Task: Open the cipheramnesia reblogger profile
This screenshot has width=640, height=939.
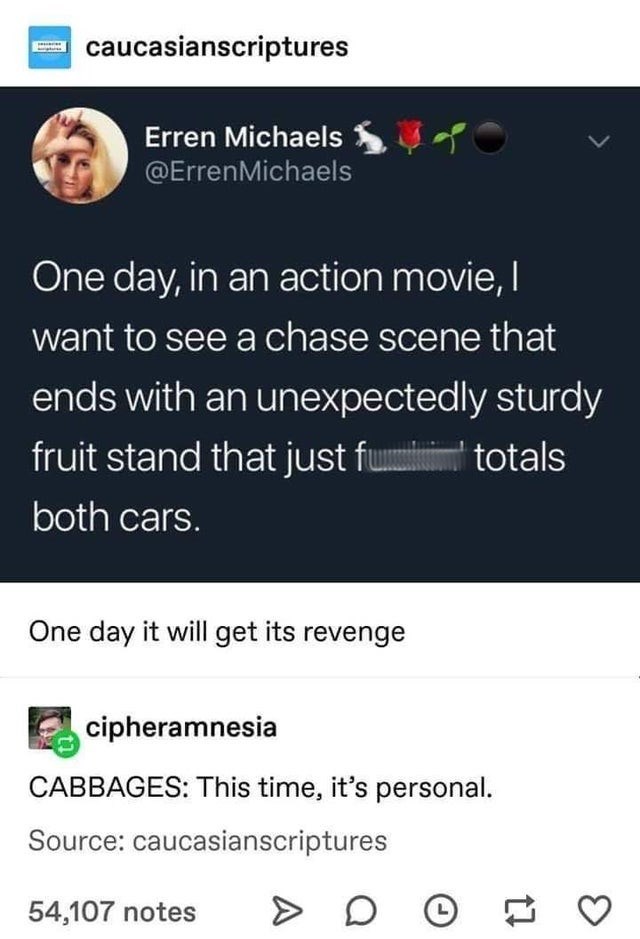Action: tap(180, 726)
